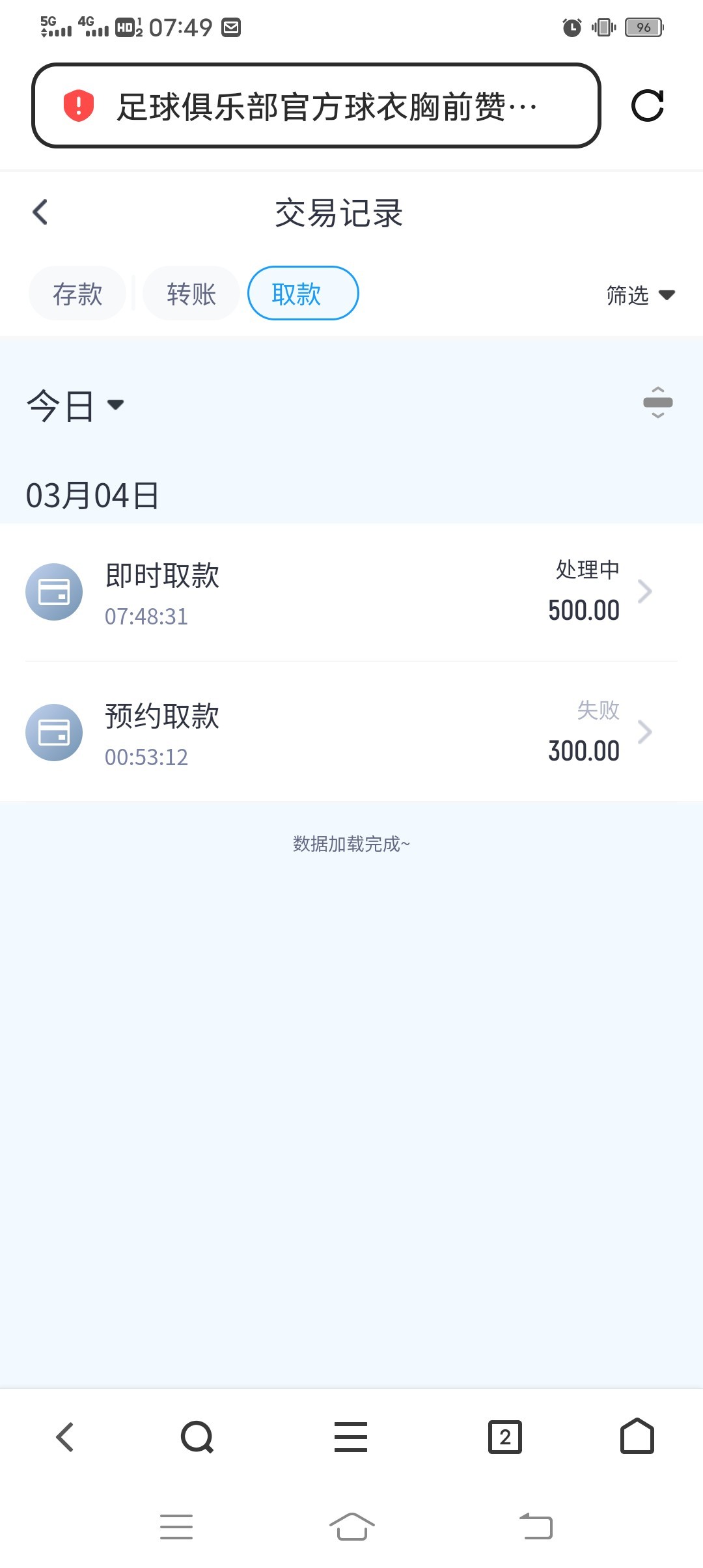Open the browser tabs switcher
Viewport: 703px width, 1568px height.
coord(505,1436)
